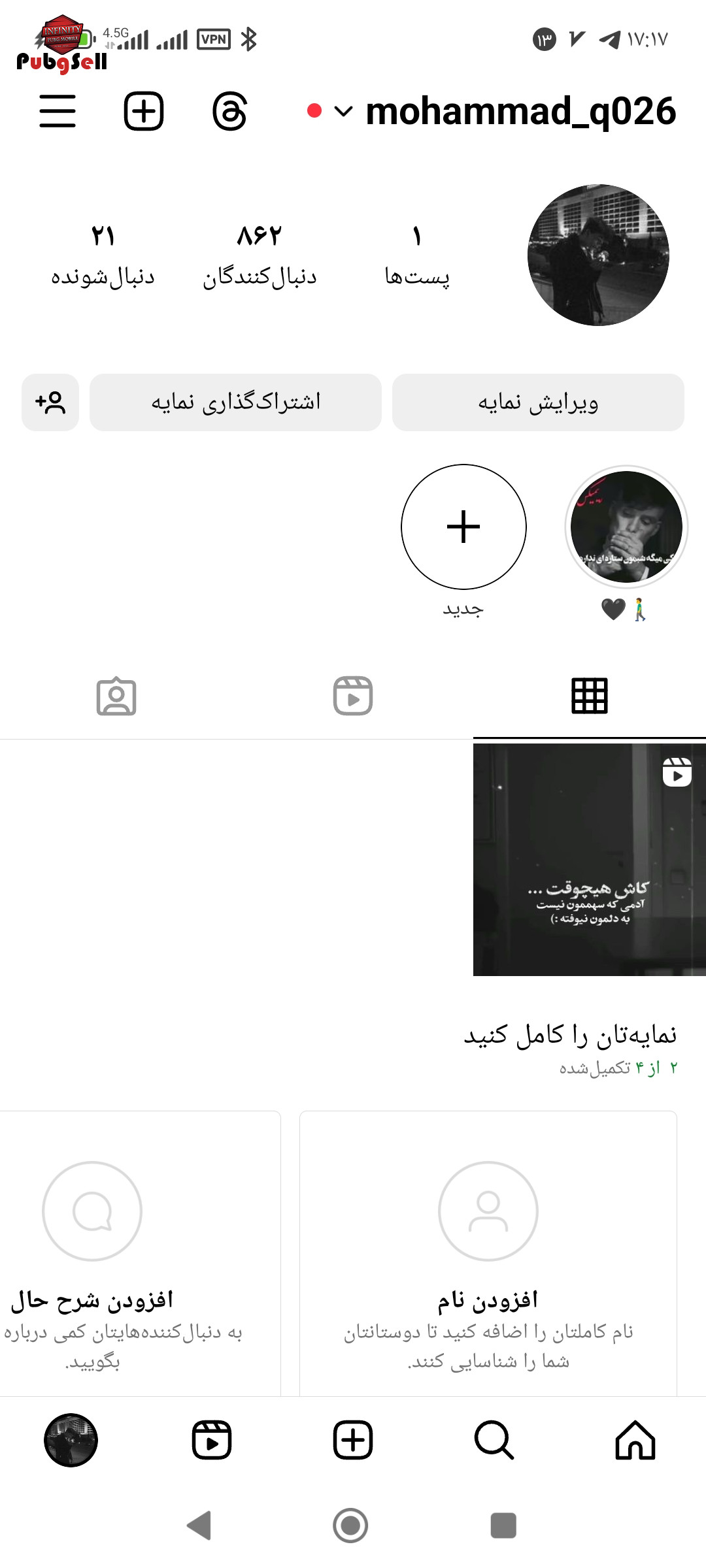Go to the home feed tab
Screen dimensions: 706x1568
click(x=635, y=1440)
